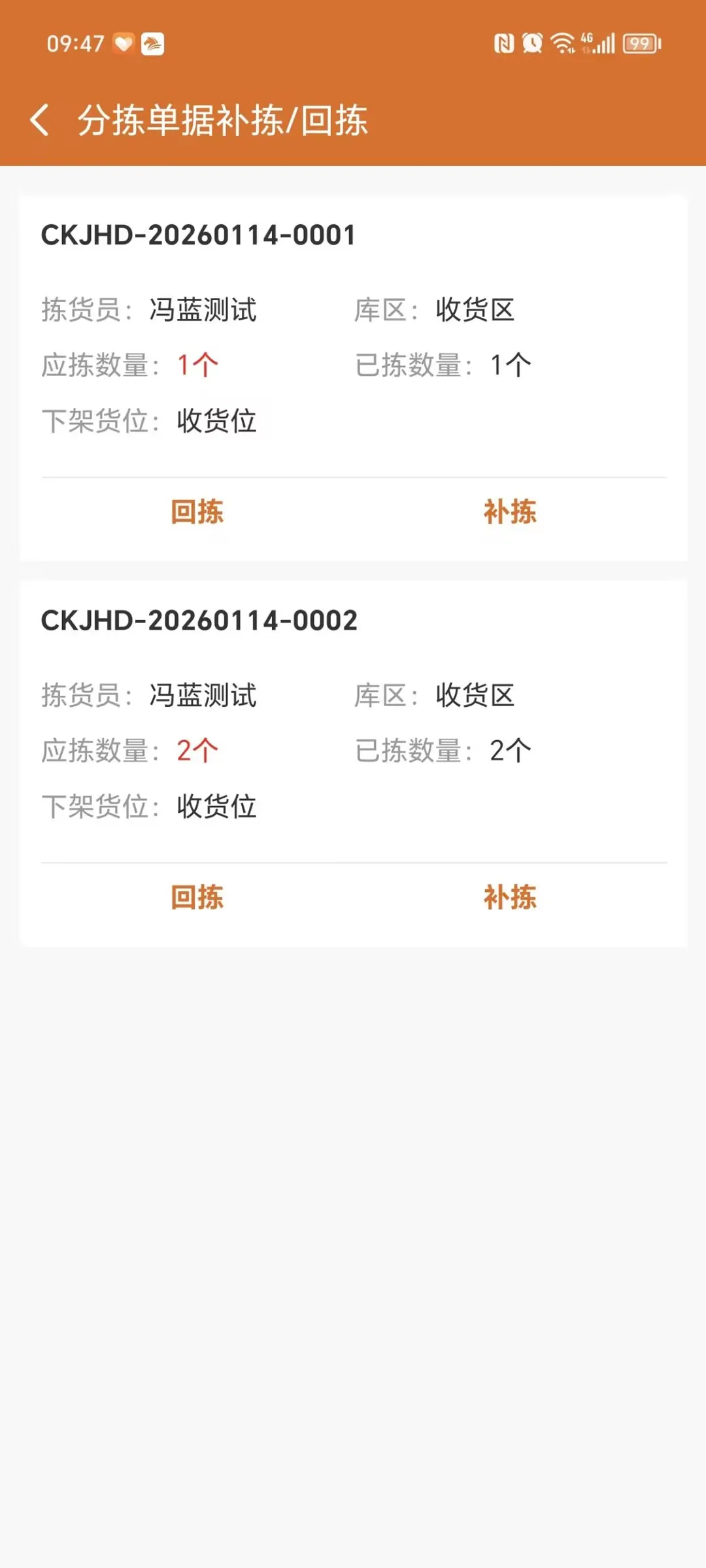706x1568 pixels.
Task: Select order number CKJHD-20260114-0002
Action: 198,621
